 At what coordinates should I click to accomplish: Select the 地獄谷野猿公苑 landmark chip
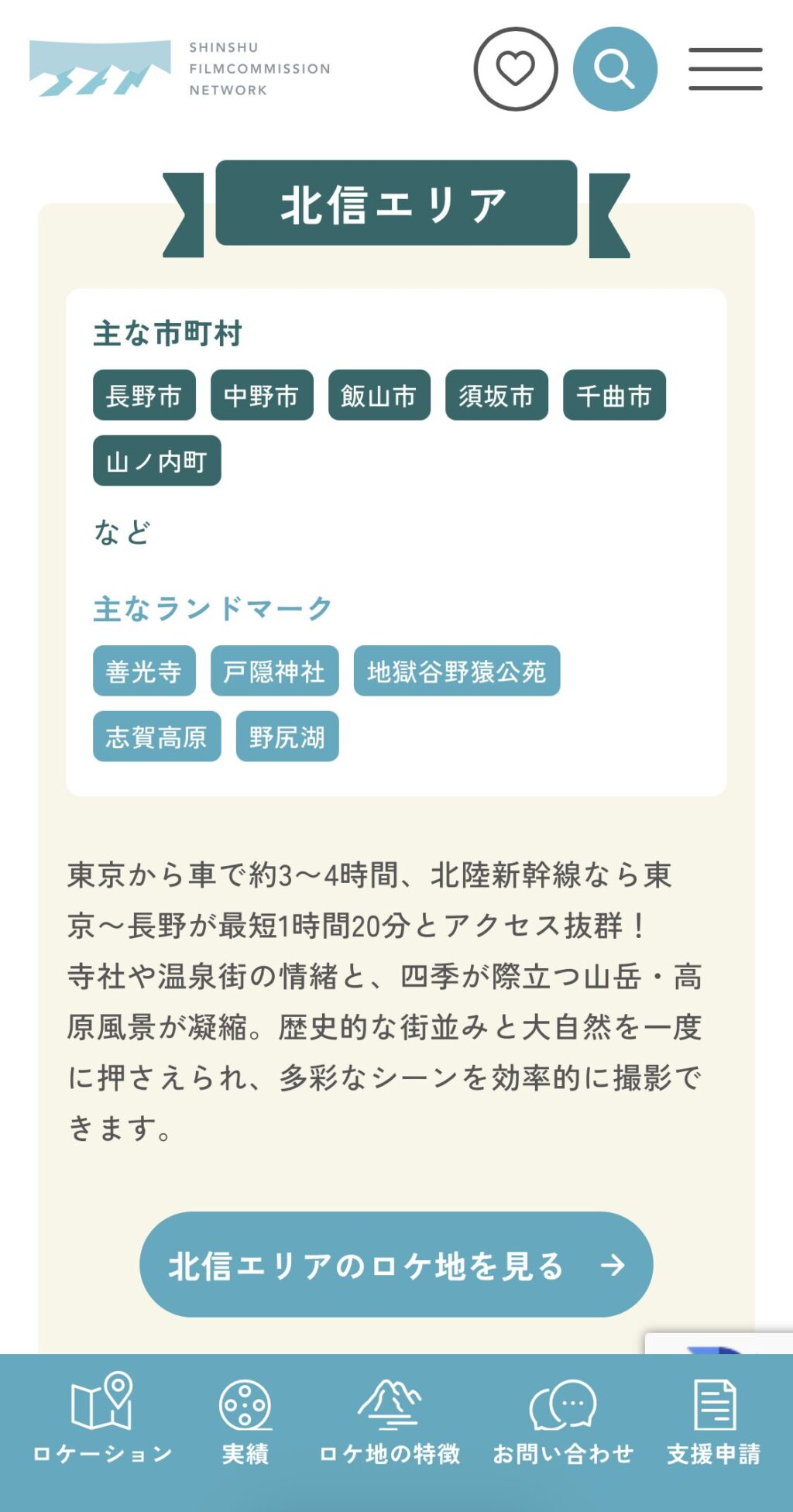pos(456,671)
